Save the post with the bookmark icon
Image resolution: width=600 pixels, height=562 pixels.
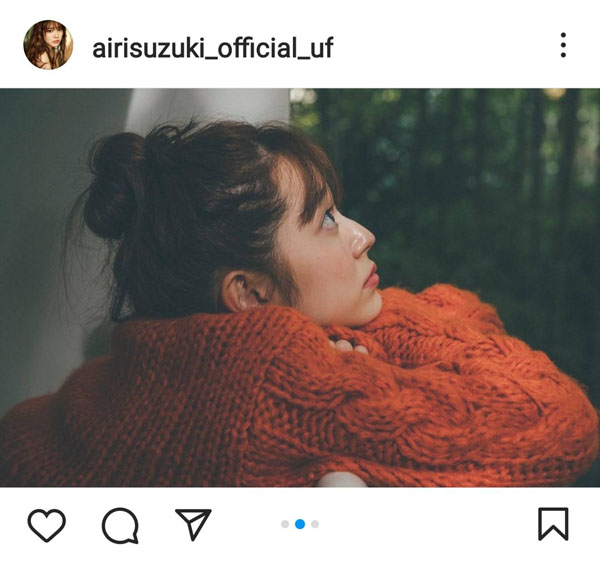pos(553,524)
